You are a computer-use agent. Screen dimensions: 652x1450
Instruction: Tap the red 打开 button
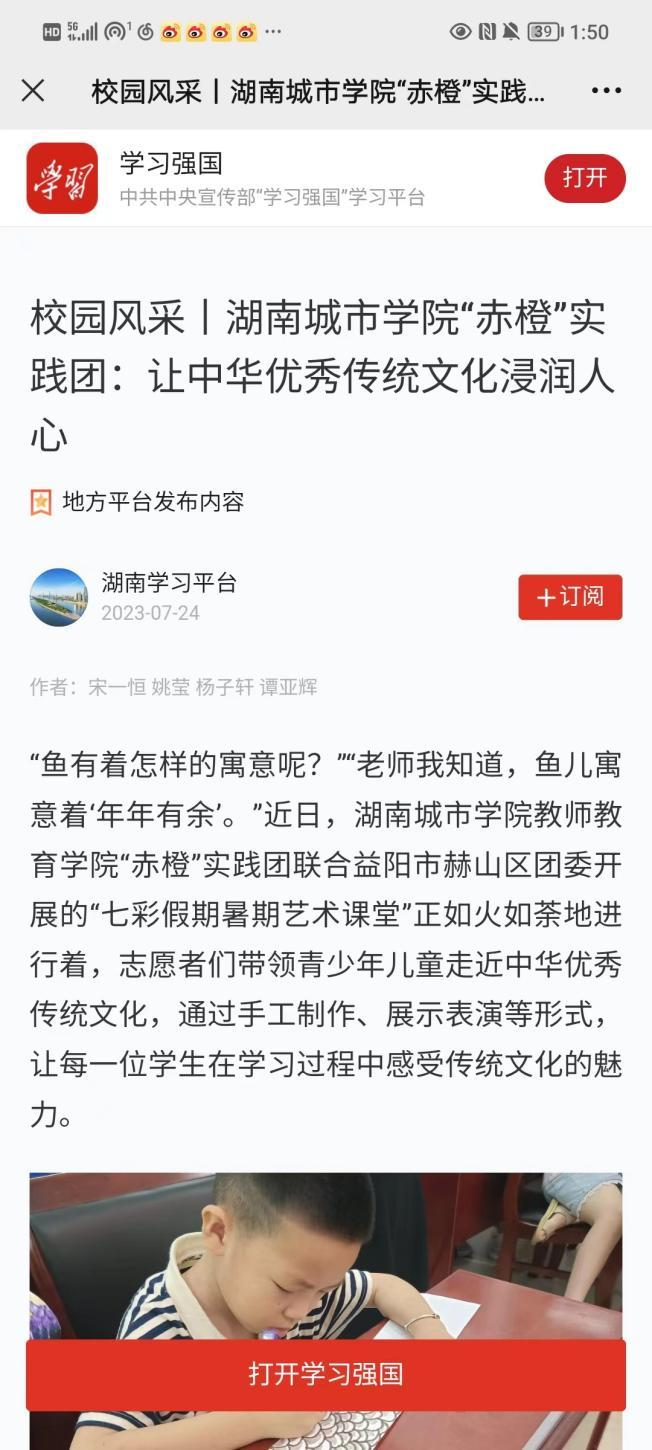pos(584,178)
